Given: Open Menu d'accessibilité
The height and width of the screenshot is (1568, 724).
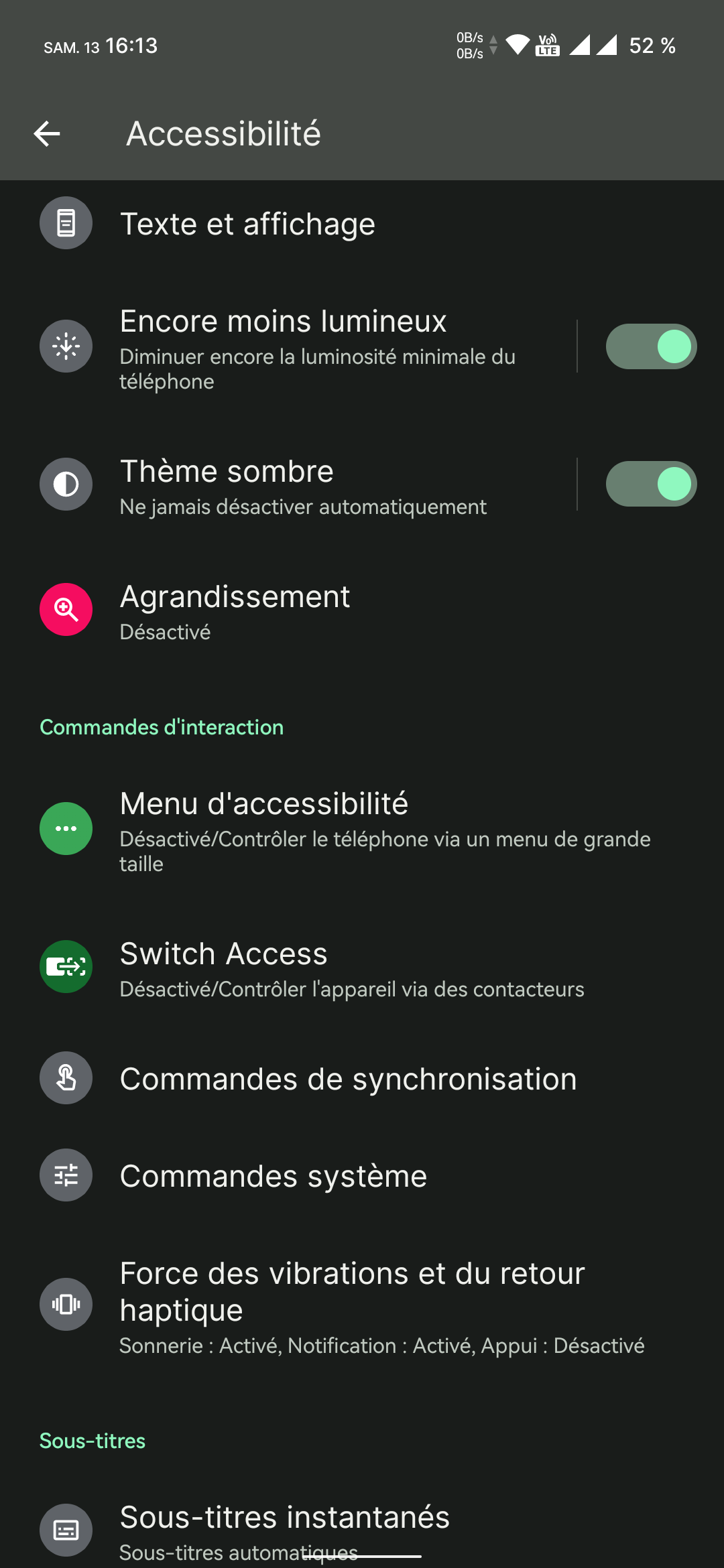Looking at the screenshot, I should [362, 830].
